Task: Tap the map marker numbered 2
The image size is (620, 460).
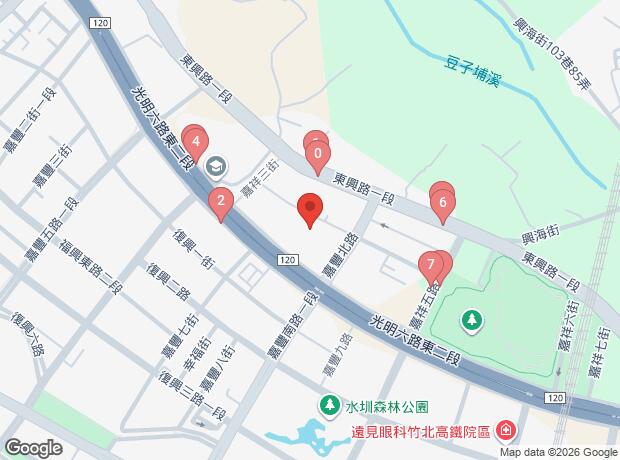Action: click(x=220, y=203)
